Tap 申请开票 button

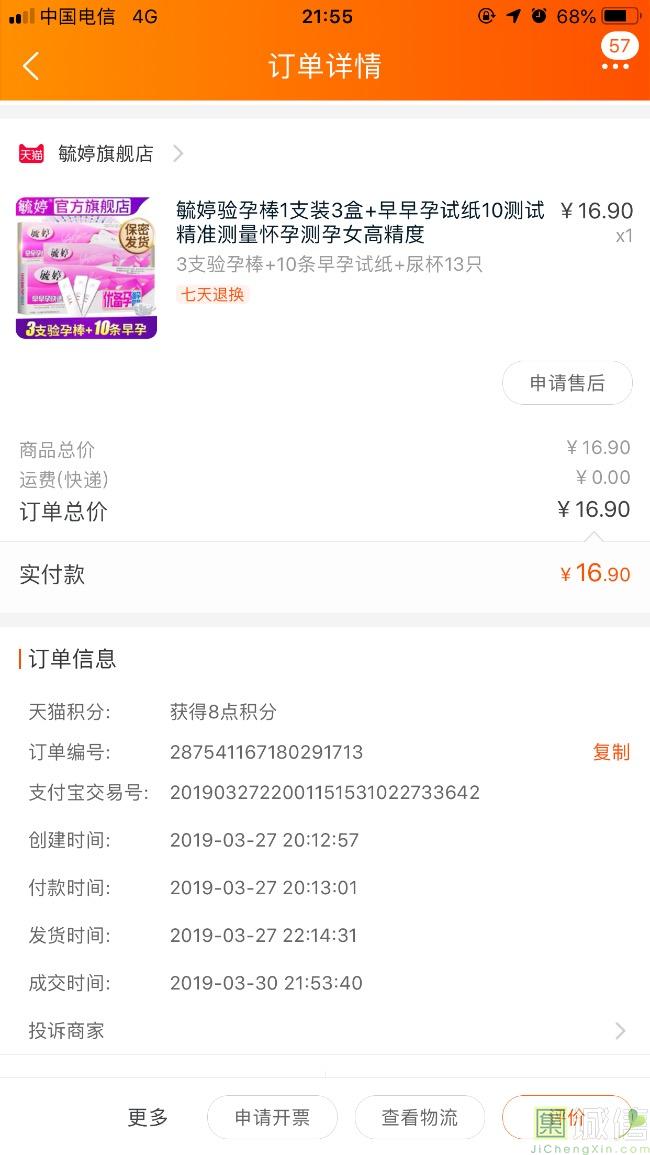click(x=272, y=1118)
